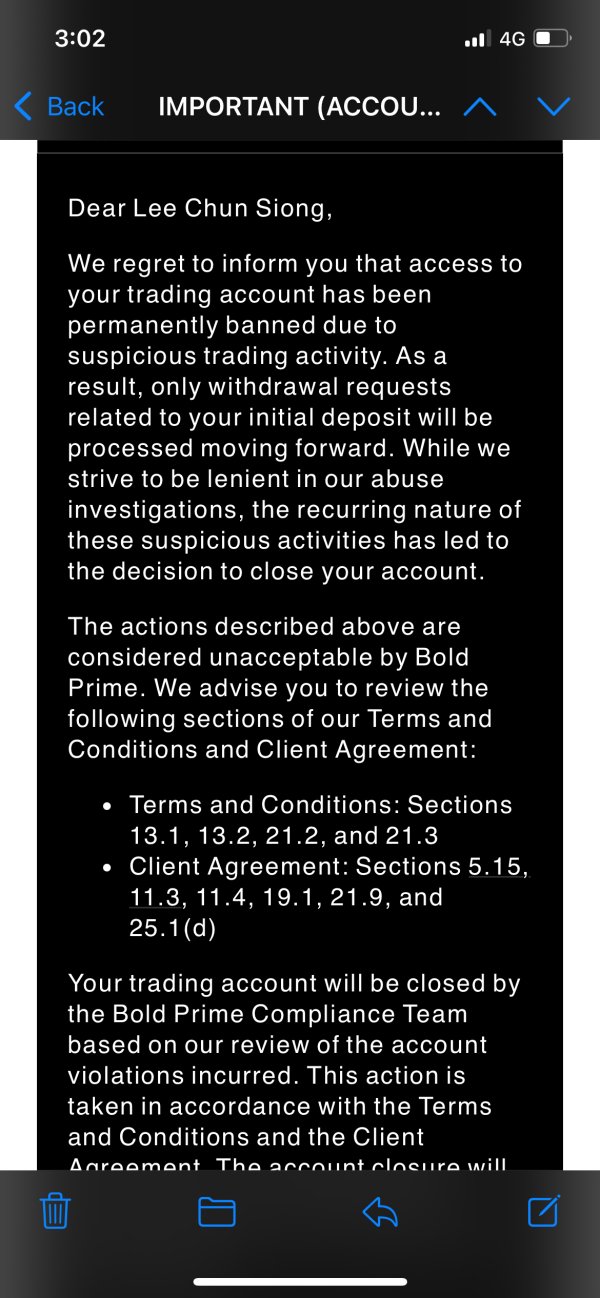This screenshot has height=1298, width=600.
Task: Go to the next email with down arrow
Action: coord(554,107)
